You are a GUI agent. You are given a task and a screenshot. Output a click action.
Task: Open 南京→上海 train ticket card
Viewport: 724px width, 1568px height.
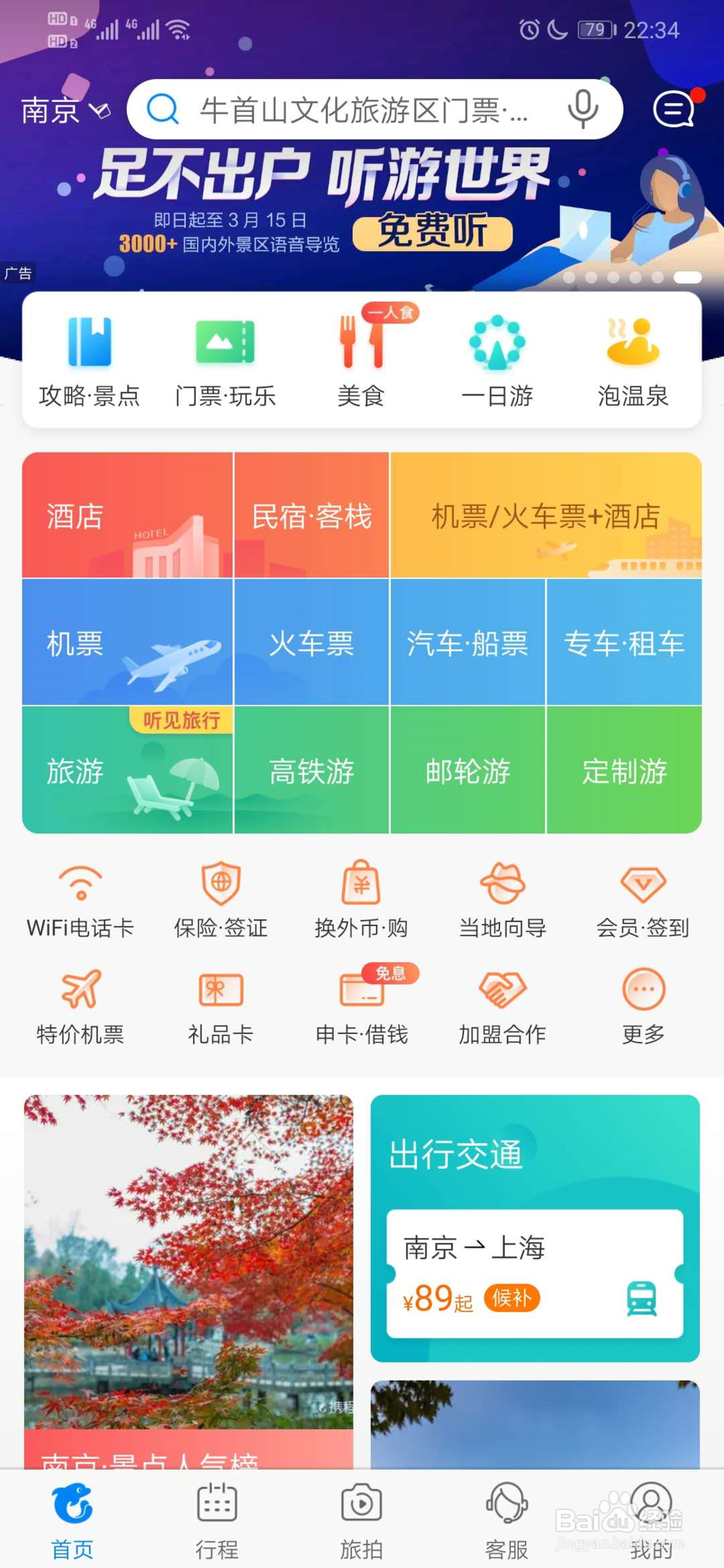point(535,1273)
